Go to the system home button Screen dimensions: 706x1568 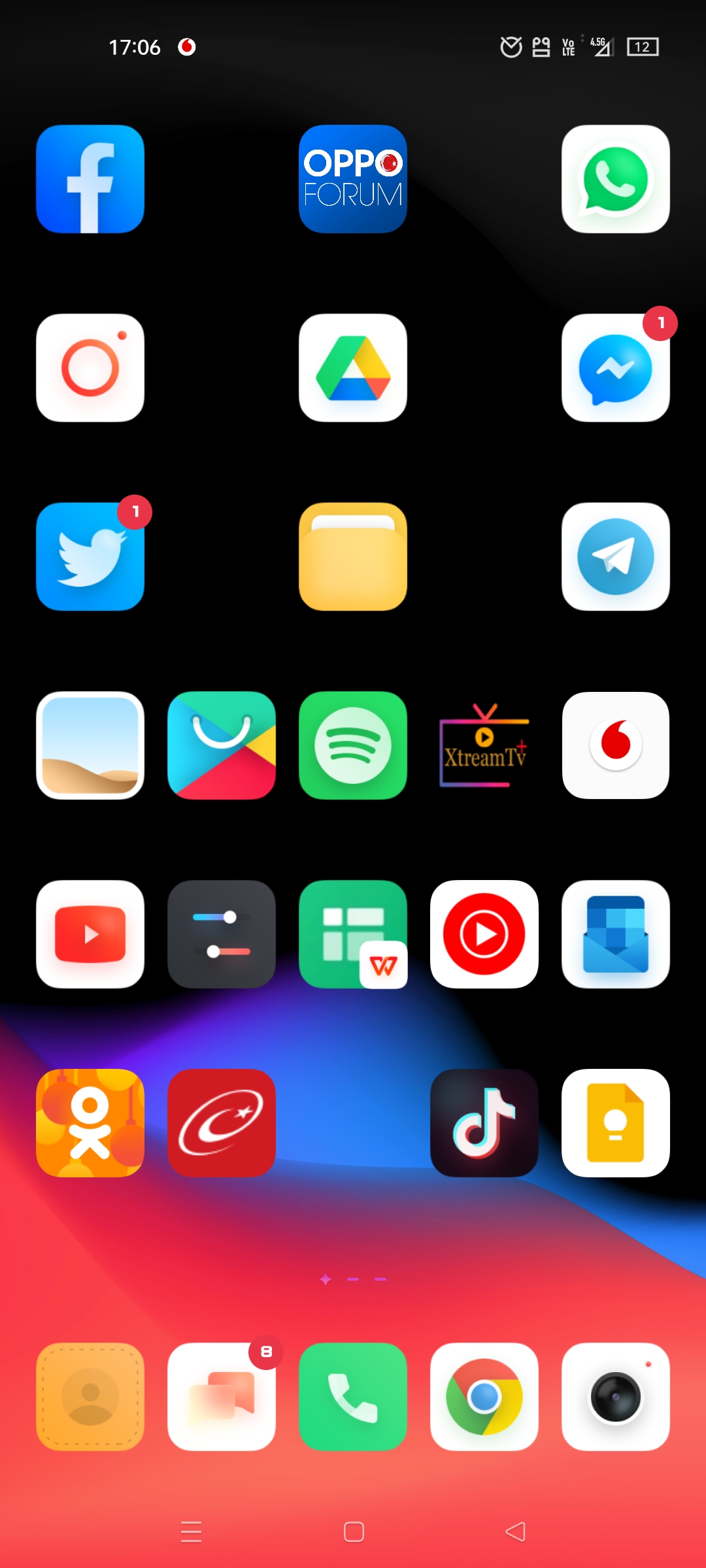(x=354, y=1532)
